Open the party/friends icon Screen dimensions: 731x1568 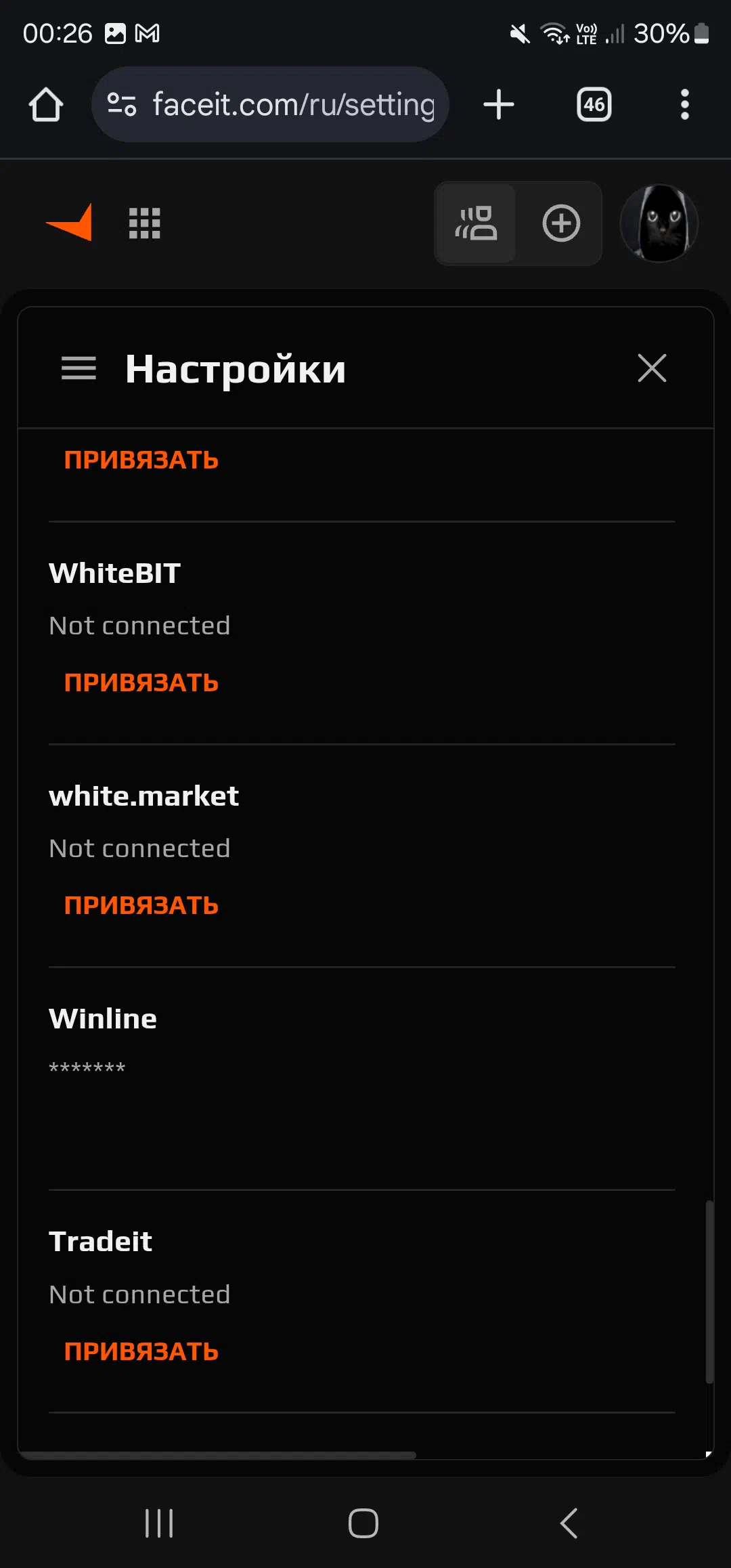pos(476,223)
